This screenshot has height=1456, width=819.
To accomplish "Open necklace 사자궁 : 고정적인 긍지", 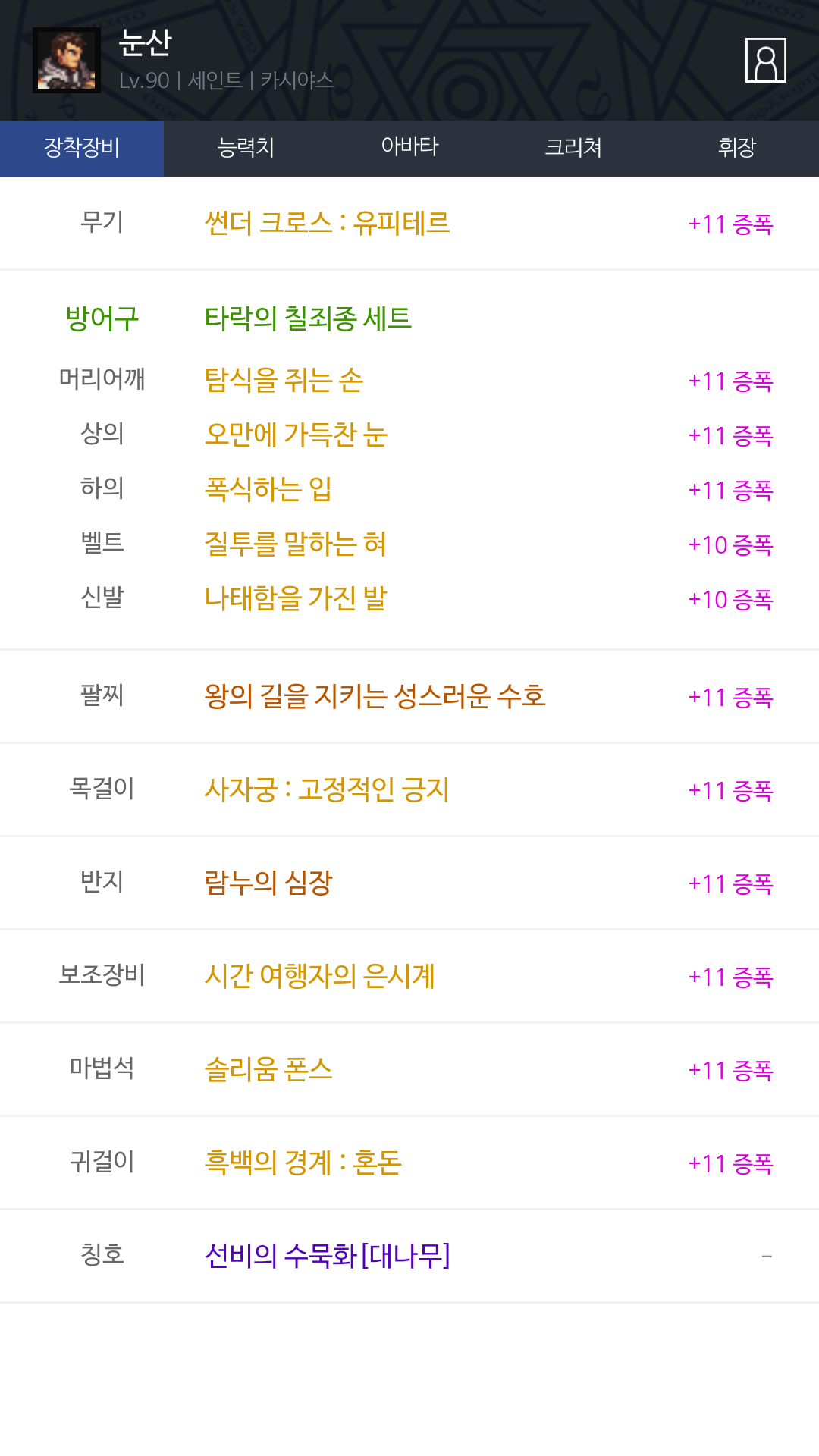I will [328, 789].
